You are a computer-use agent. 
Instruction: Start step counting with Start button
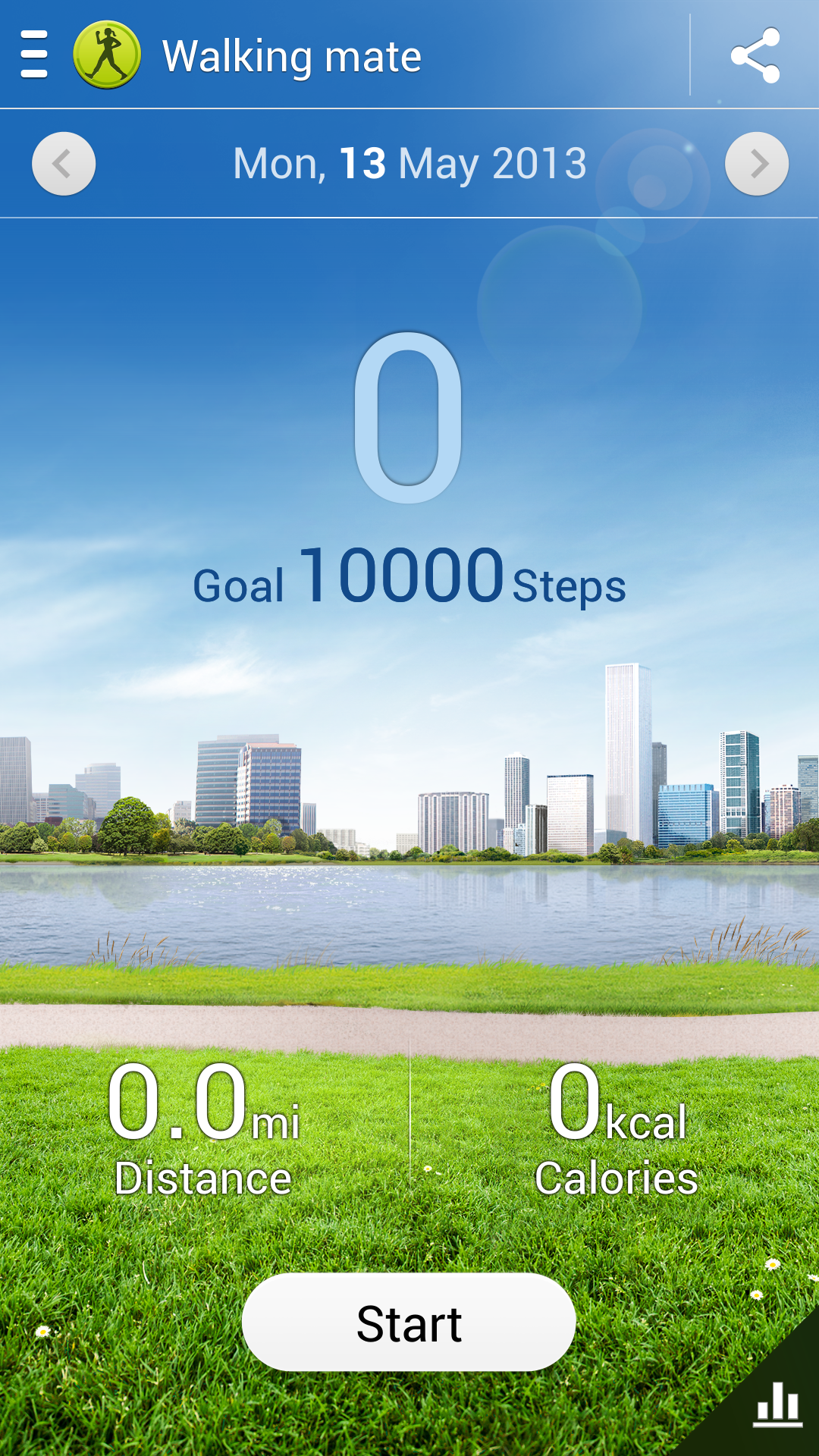pos(409,1323)
